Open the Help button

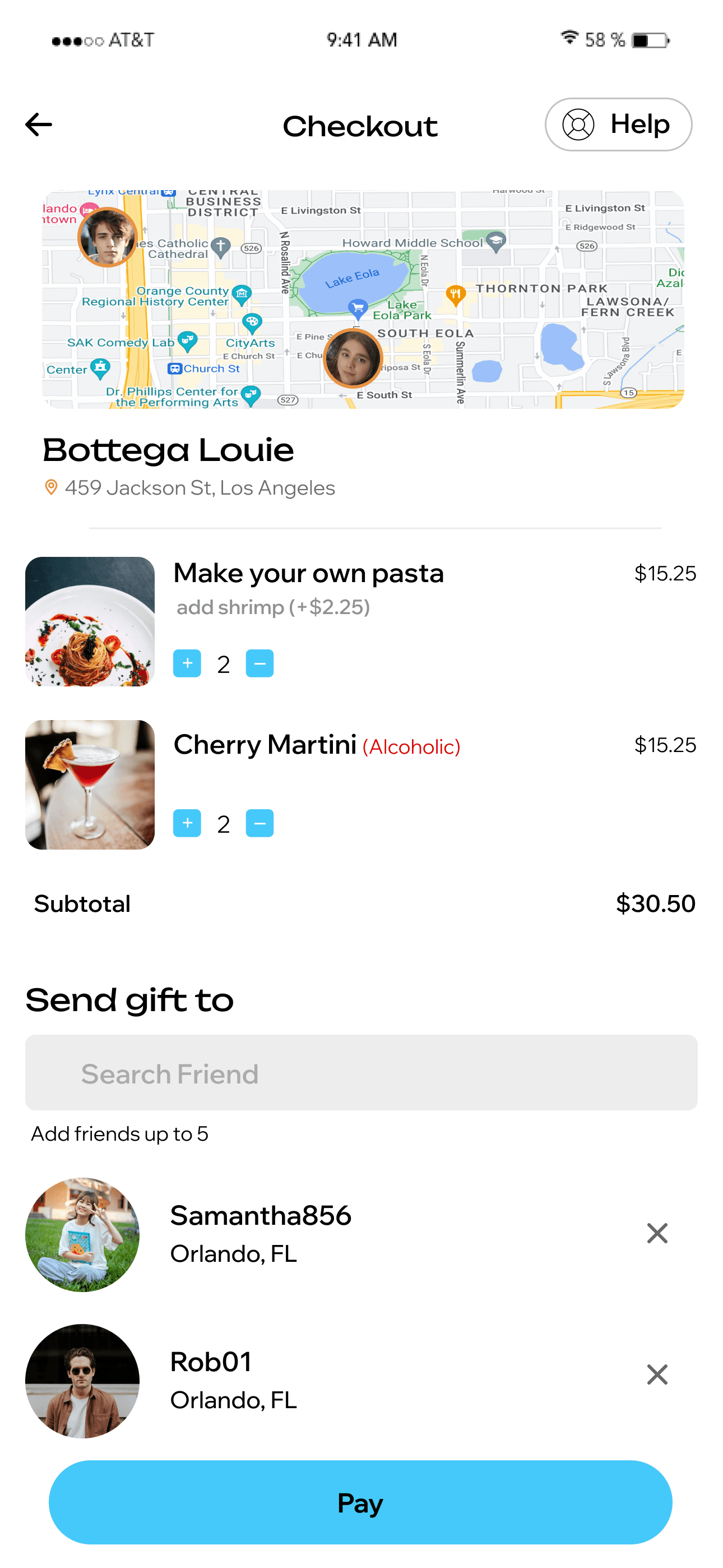pos(618,125)
